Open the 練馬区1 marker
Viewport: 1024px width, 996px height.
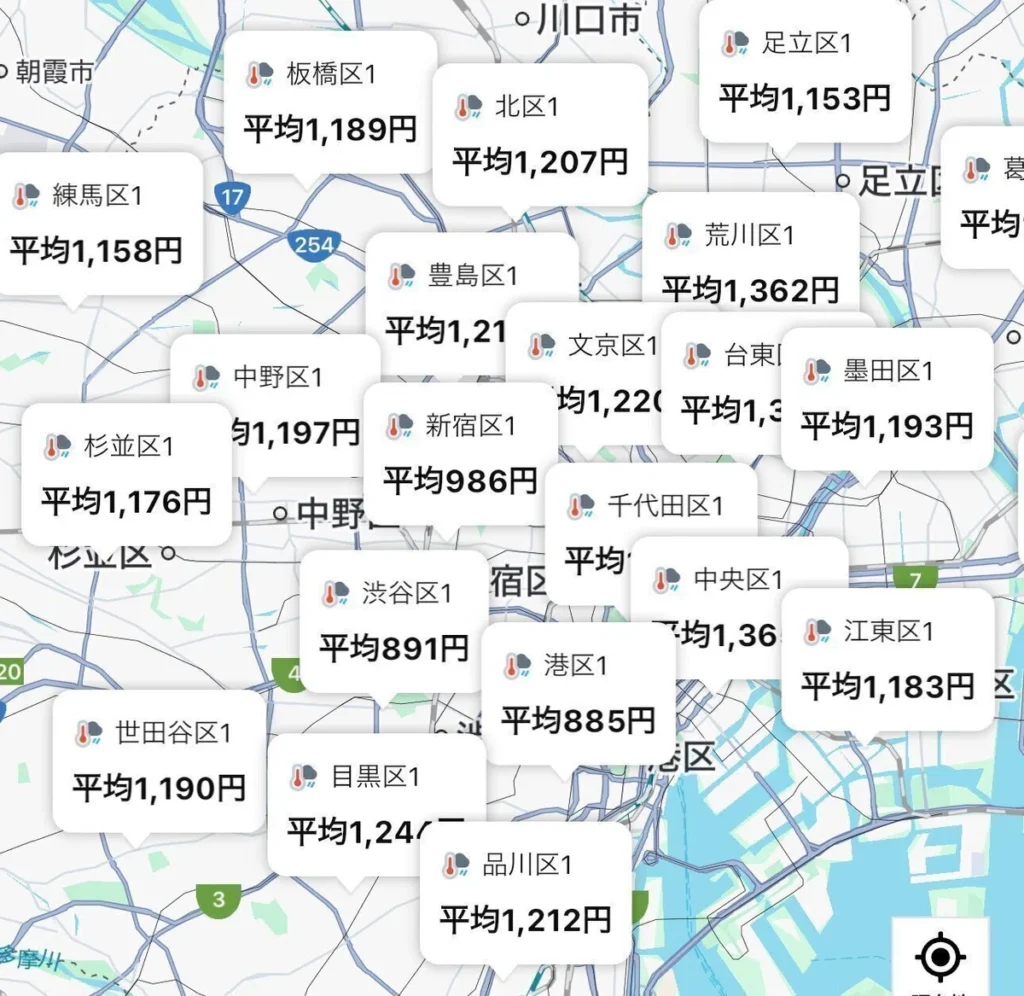97,223
